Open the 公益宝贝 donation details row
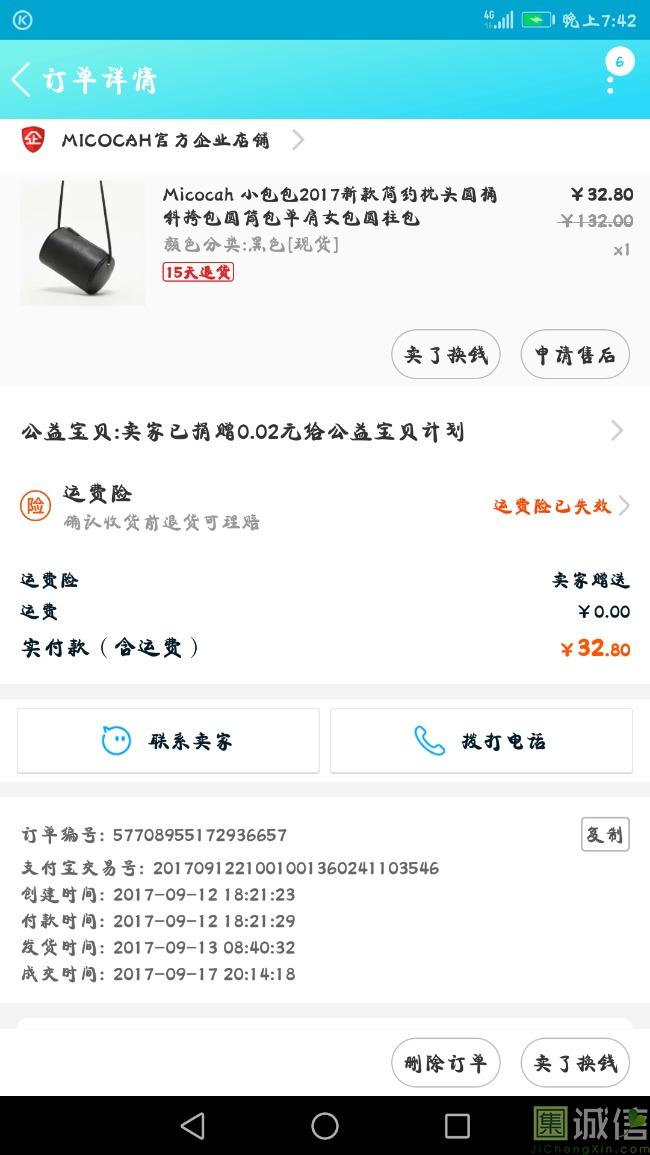This screenshot has width=650, height=1155. click(324, 432)
